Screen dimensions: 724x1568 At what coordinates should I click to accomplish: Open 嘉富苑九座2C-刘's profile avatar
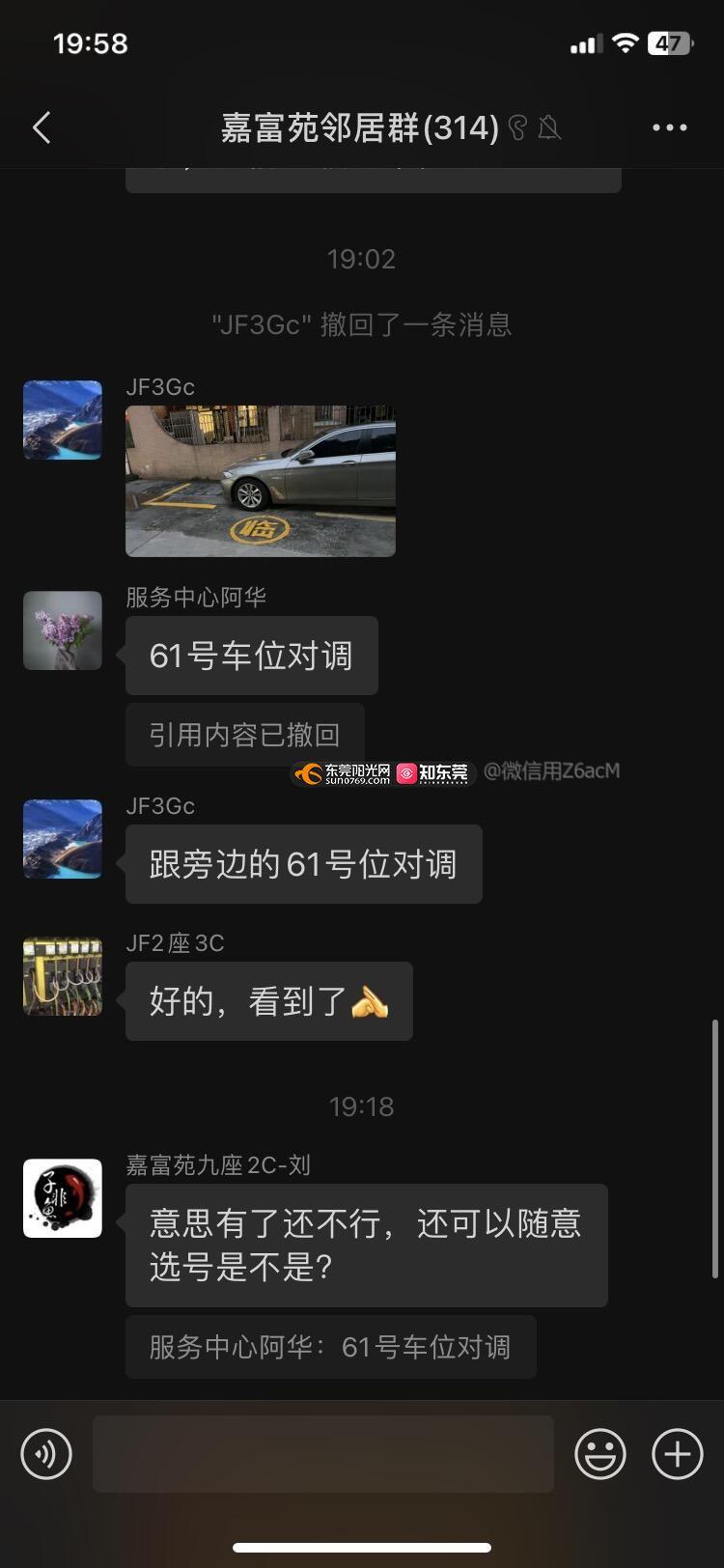click(63, 1198)
